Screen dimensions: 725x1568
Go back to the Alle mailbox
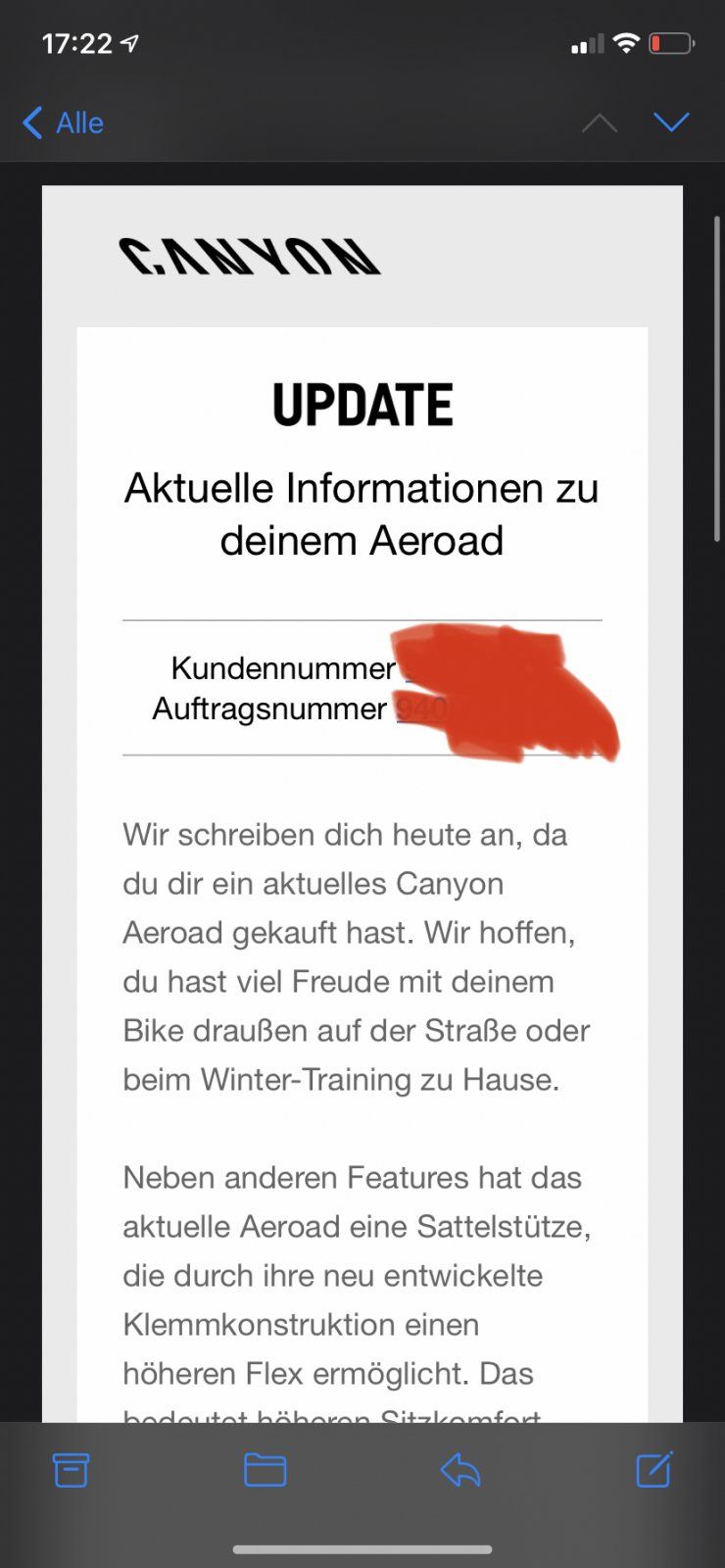[63, 122]
